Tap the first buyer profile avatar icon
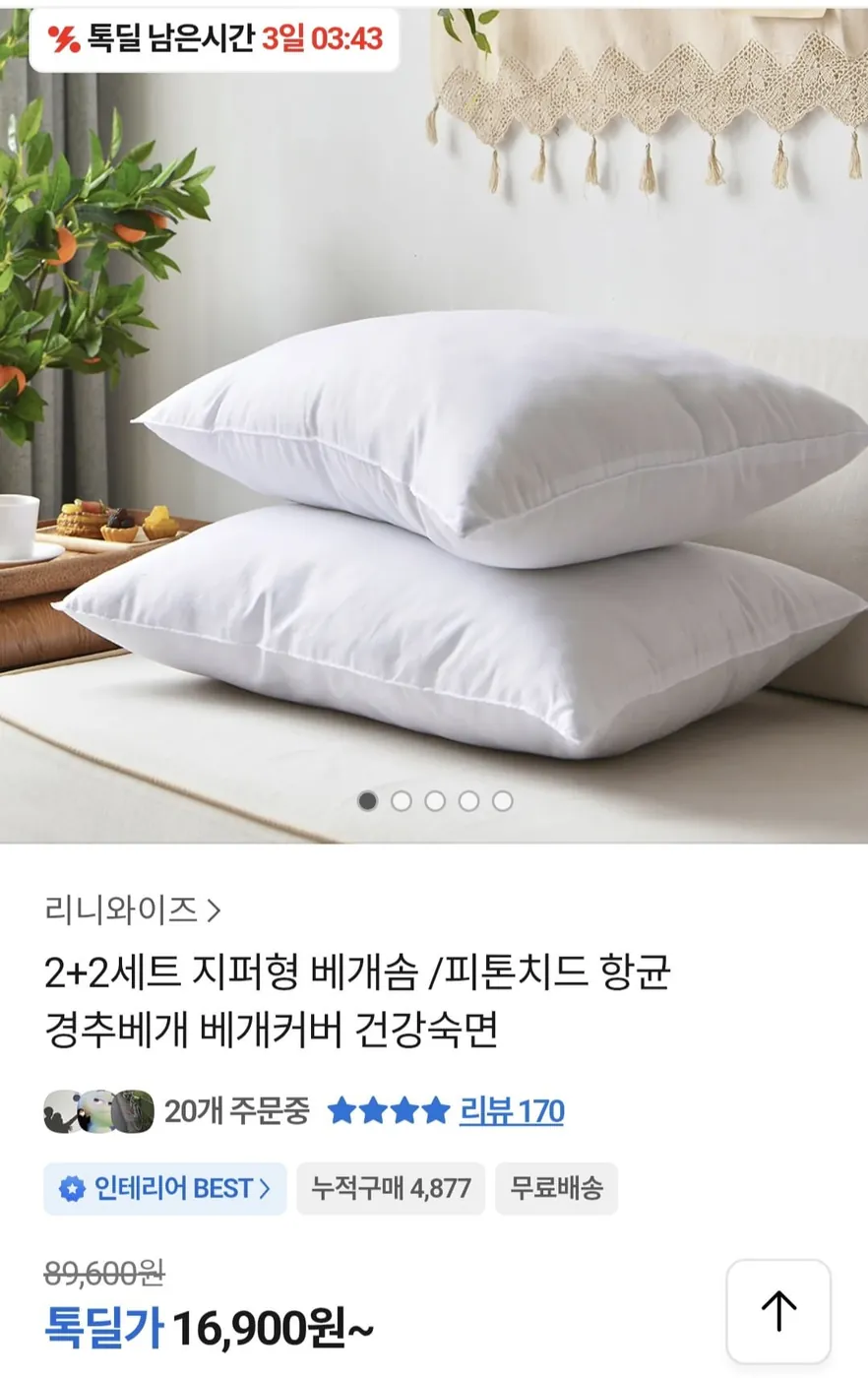This screenshot has width=868, height=1378. pos(61,1110)
